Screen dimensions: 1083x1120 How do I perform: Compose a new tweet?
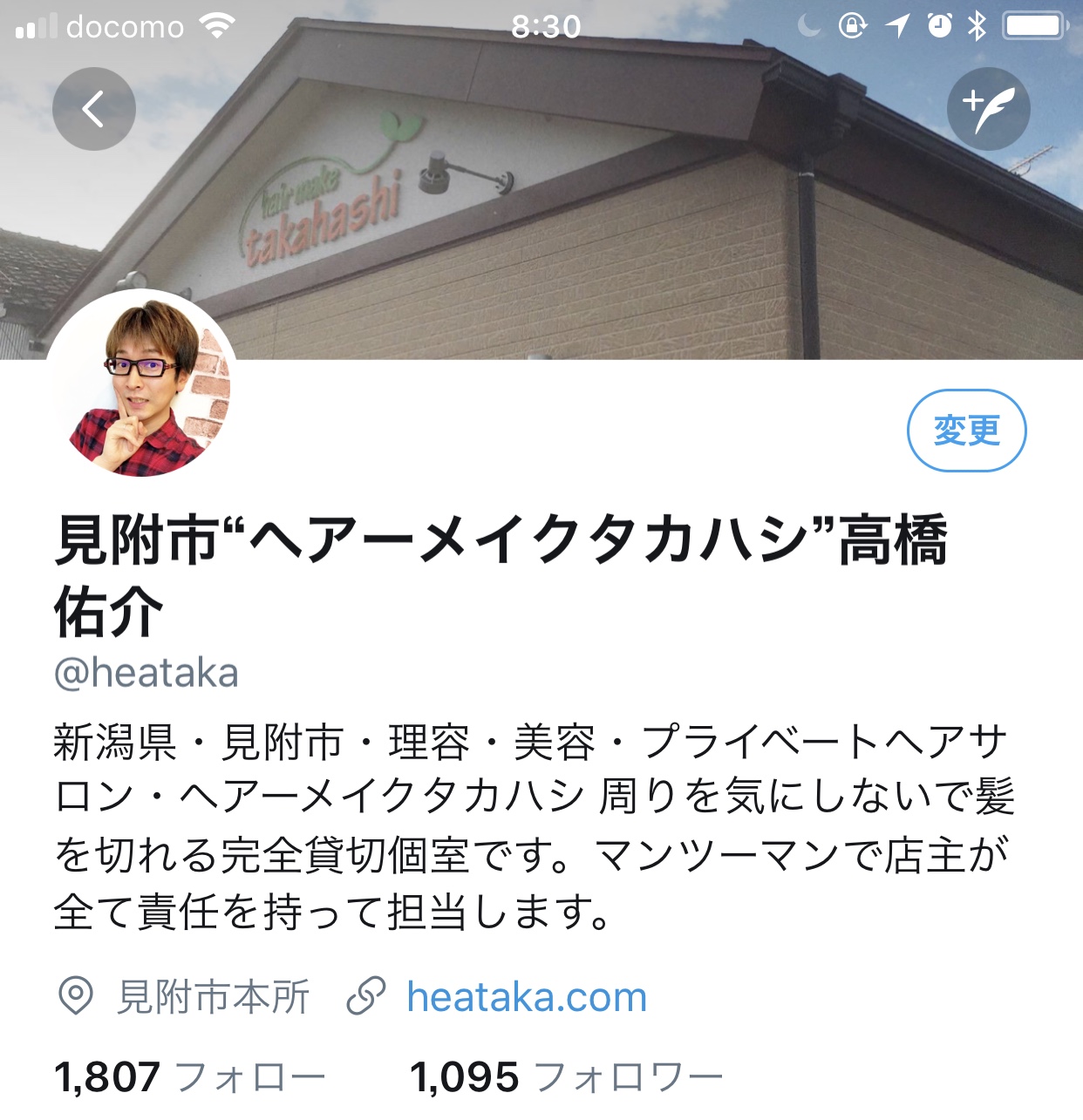988,109
